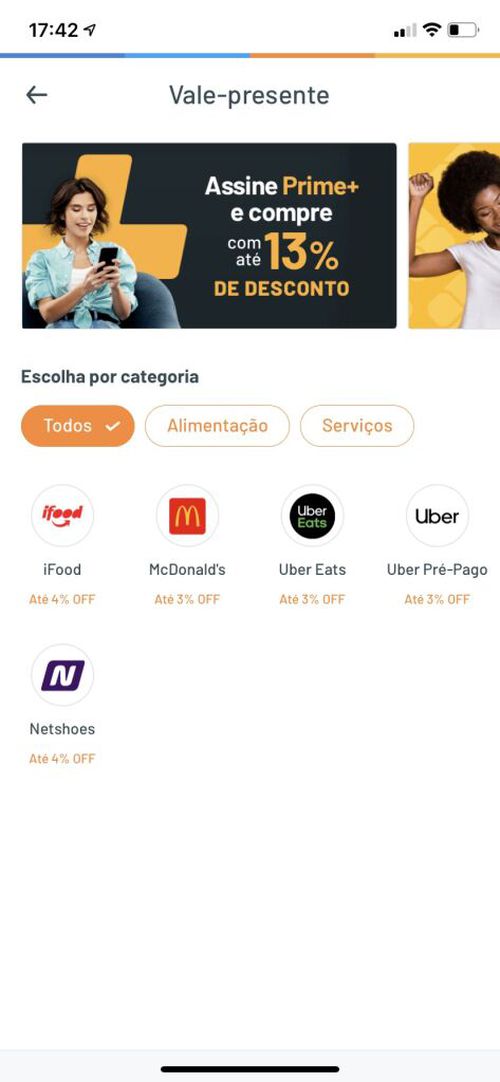Open the second yellow promo banner
Image resolution: width=500 pixels, height=1082 pixels.
[454, 235]
